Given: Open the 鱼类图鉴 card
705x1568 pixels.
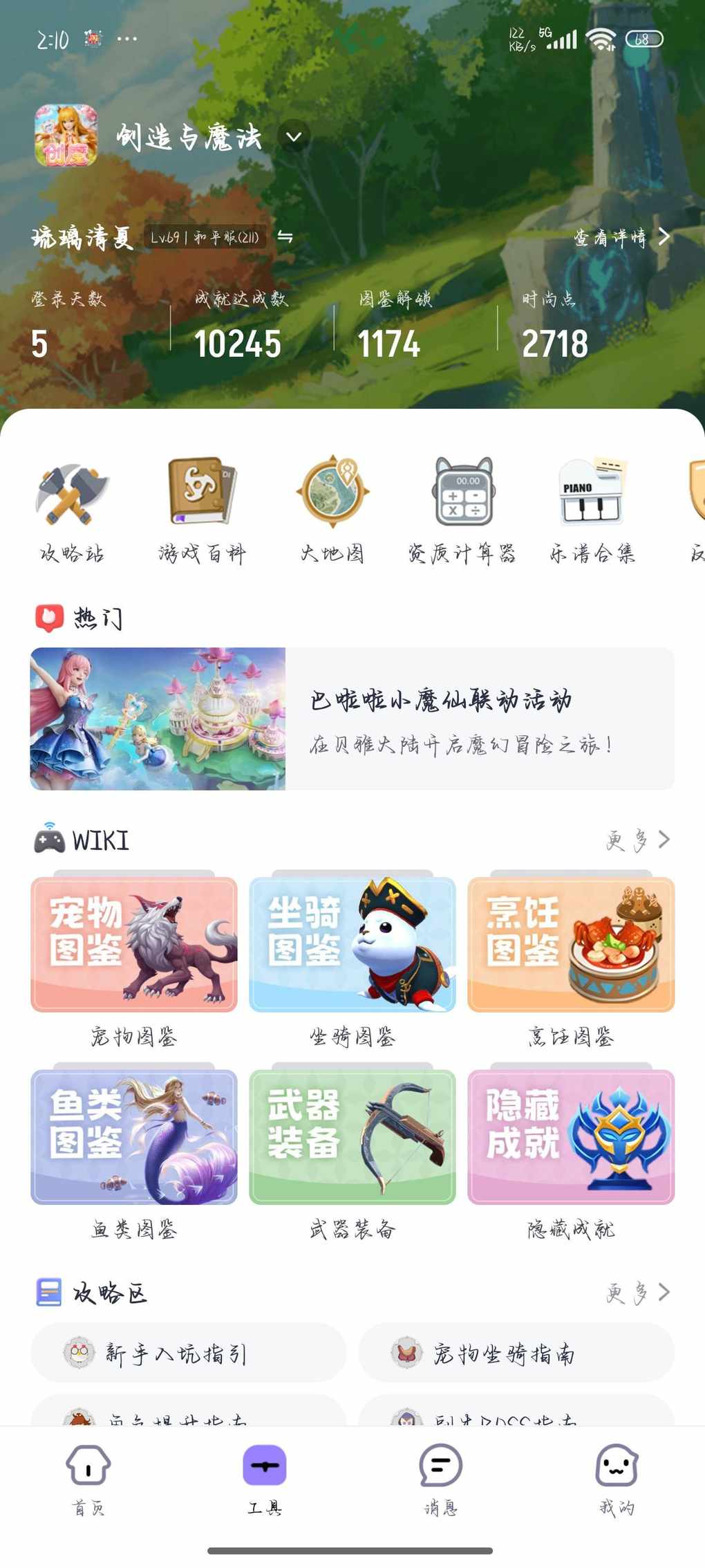Looking at the screenshot, I should [x=134, y=1136].
